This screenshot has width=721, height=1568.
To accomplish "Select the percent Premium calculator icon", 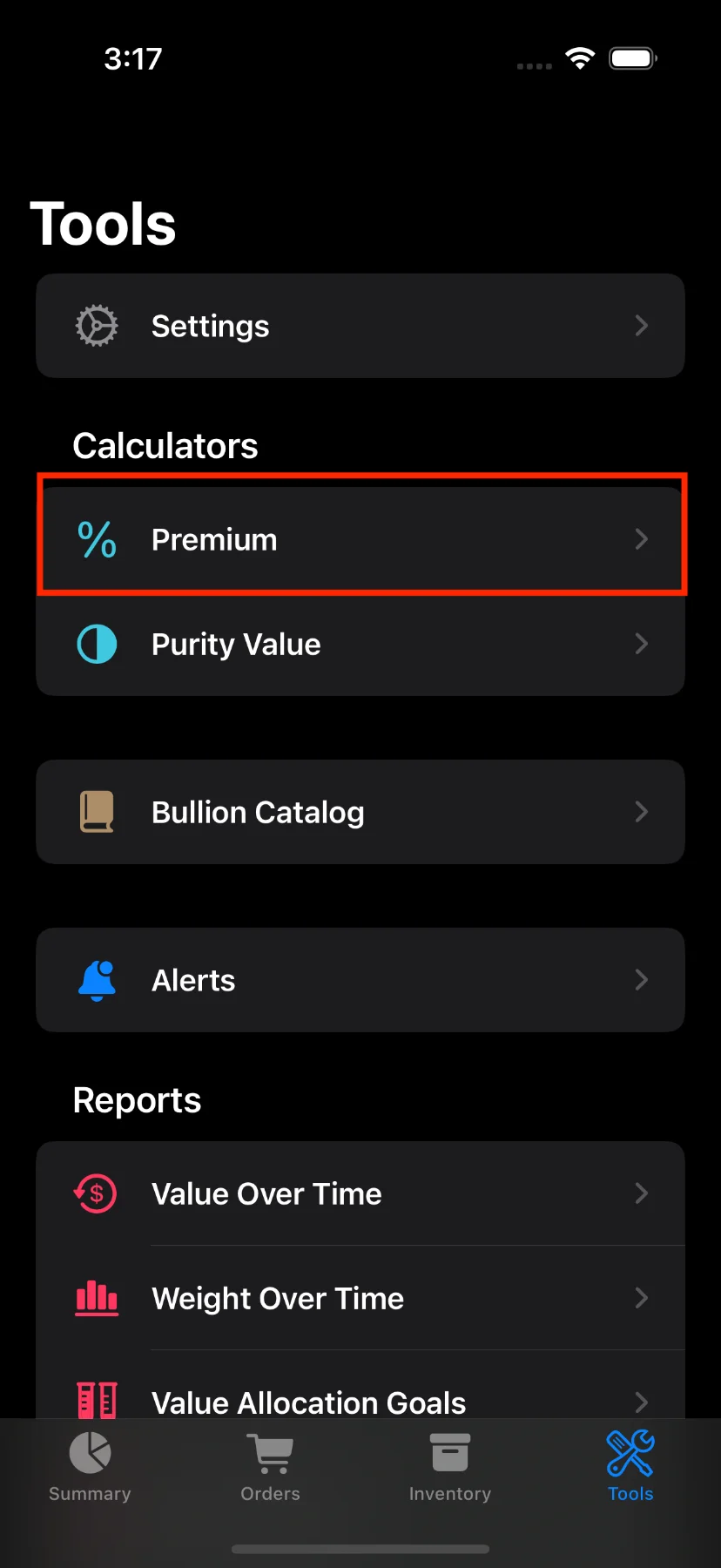I will point(96,538).
